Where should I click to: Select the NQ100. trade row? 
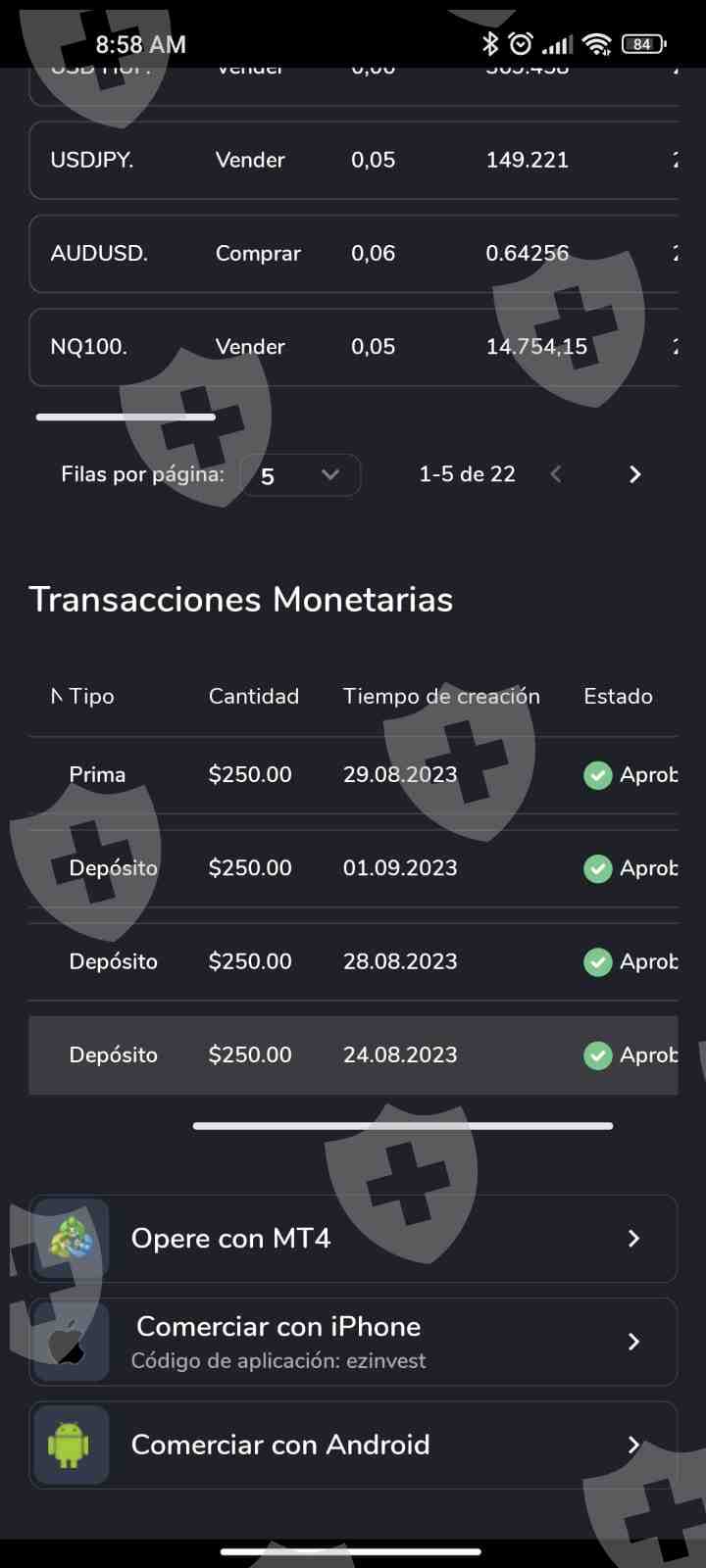(x=353, y=347)
